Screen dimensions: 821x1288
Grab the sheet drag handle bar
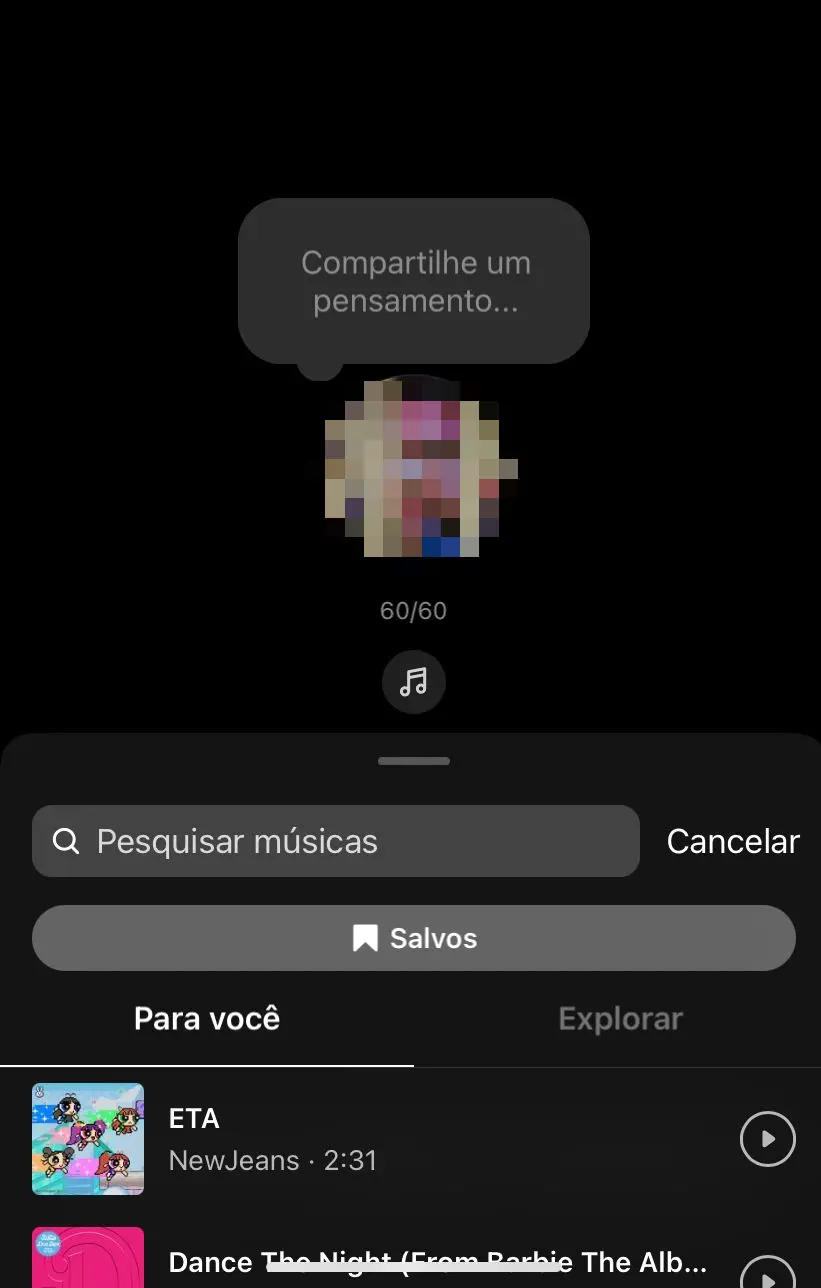tap(413, 760)
